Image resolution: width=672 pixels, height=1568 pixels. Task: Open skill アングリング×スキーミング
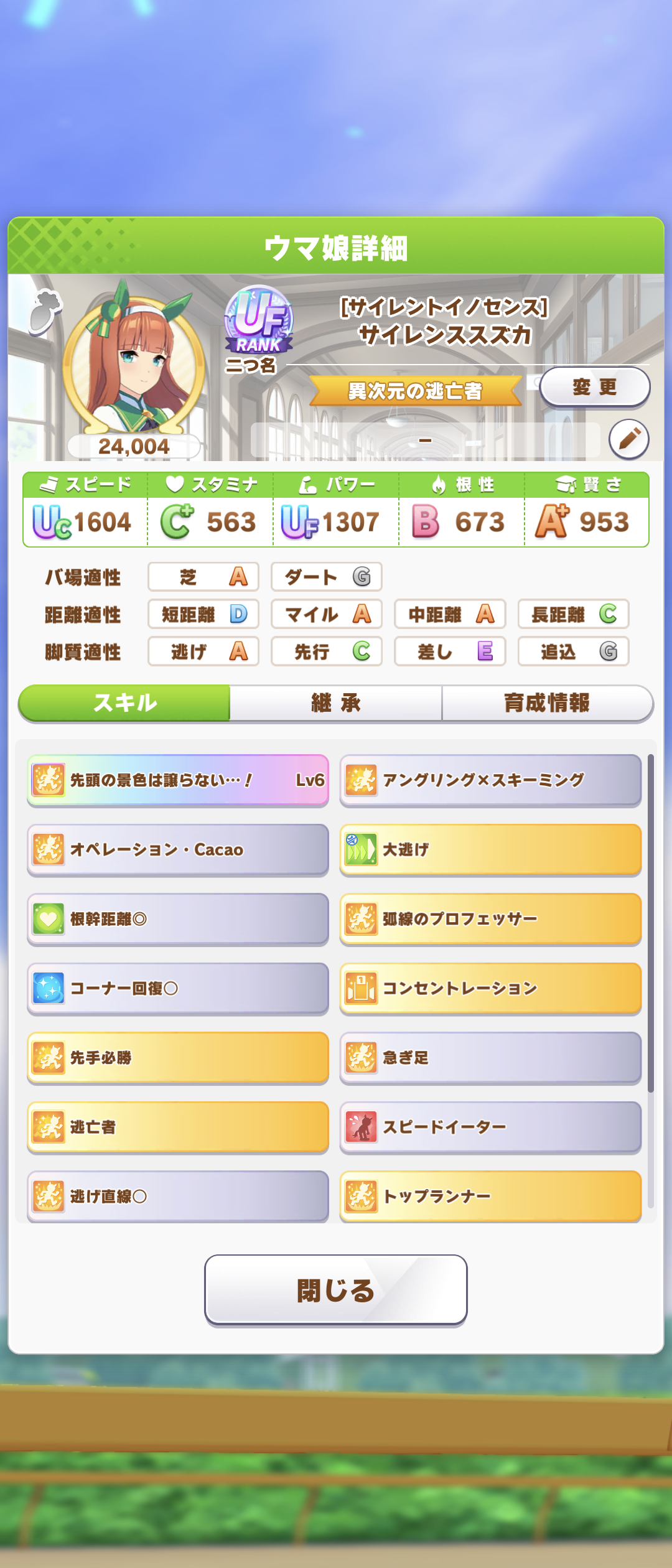(490, 780)
